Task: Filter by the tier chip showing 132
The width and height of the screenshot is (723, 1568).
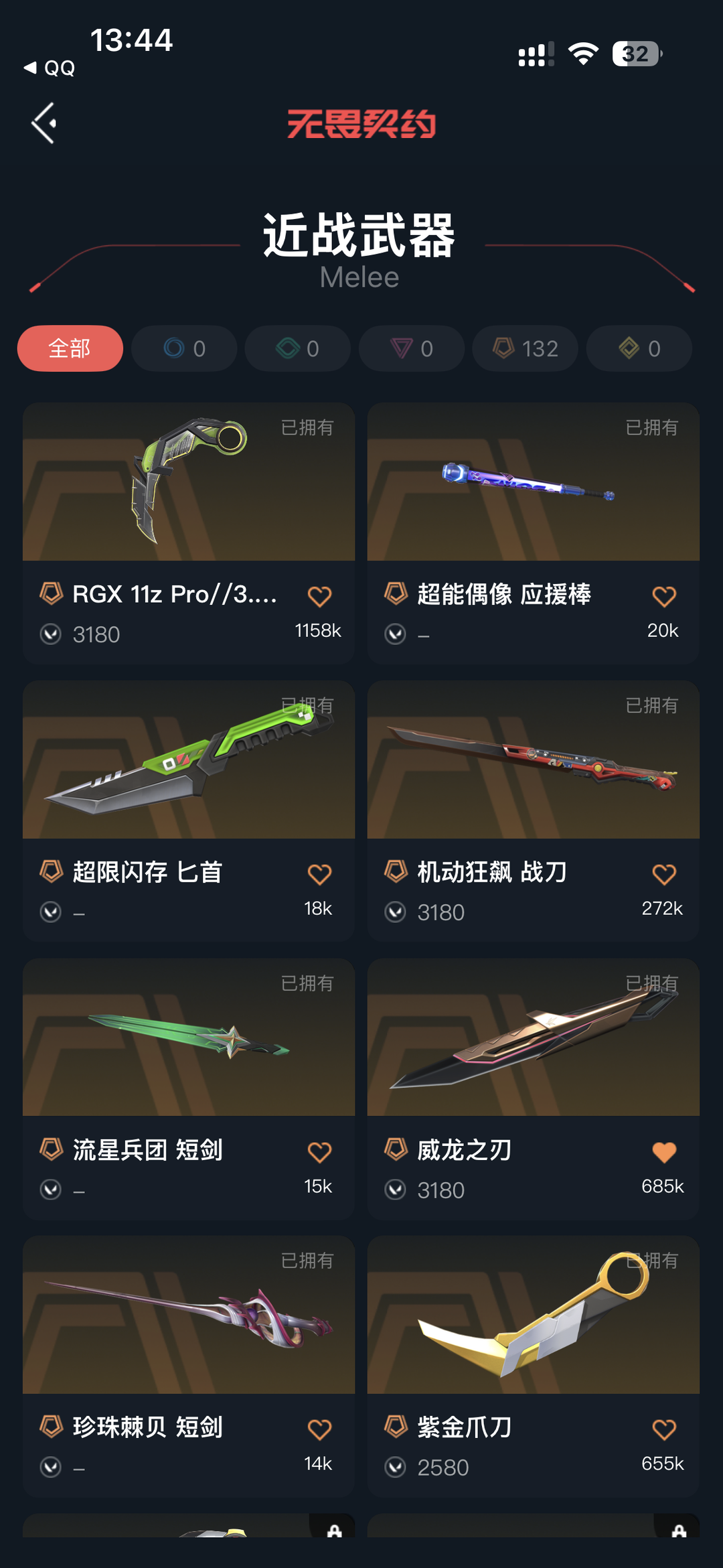Action: pyautogui.click(x=526, y=348)
